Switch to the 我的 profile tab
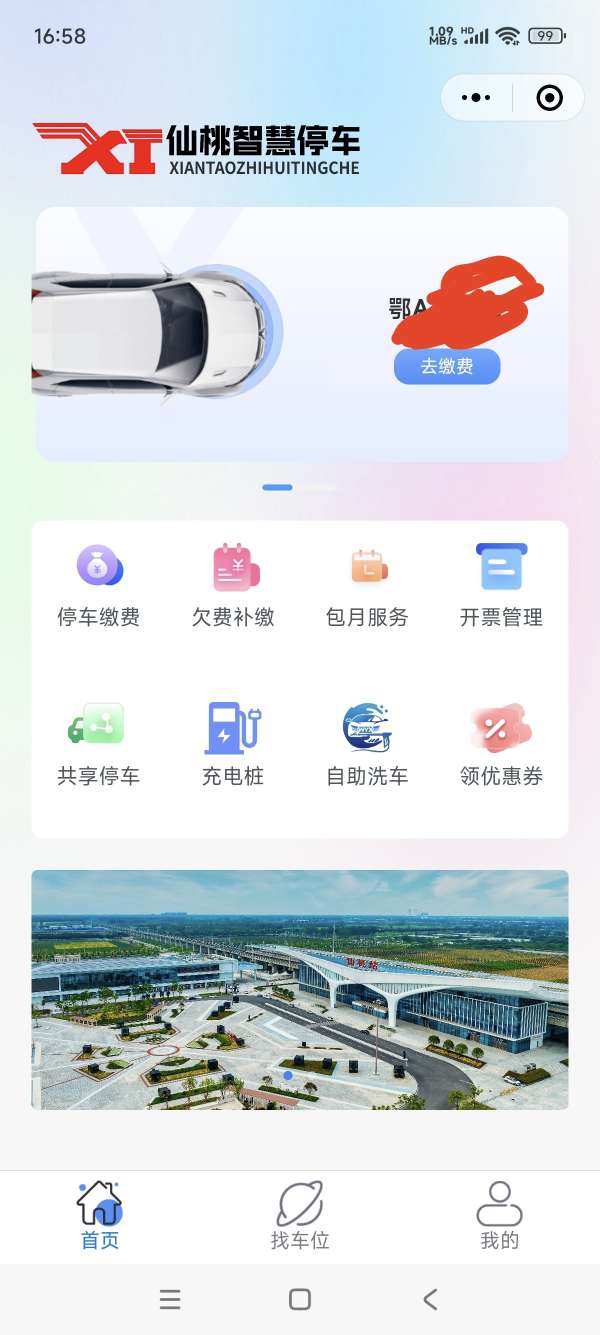This screenshot has width=600, height=1335. pyautogui.click(x=499, y=1216)
